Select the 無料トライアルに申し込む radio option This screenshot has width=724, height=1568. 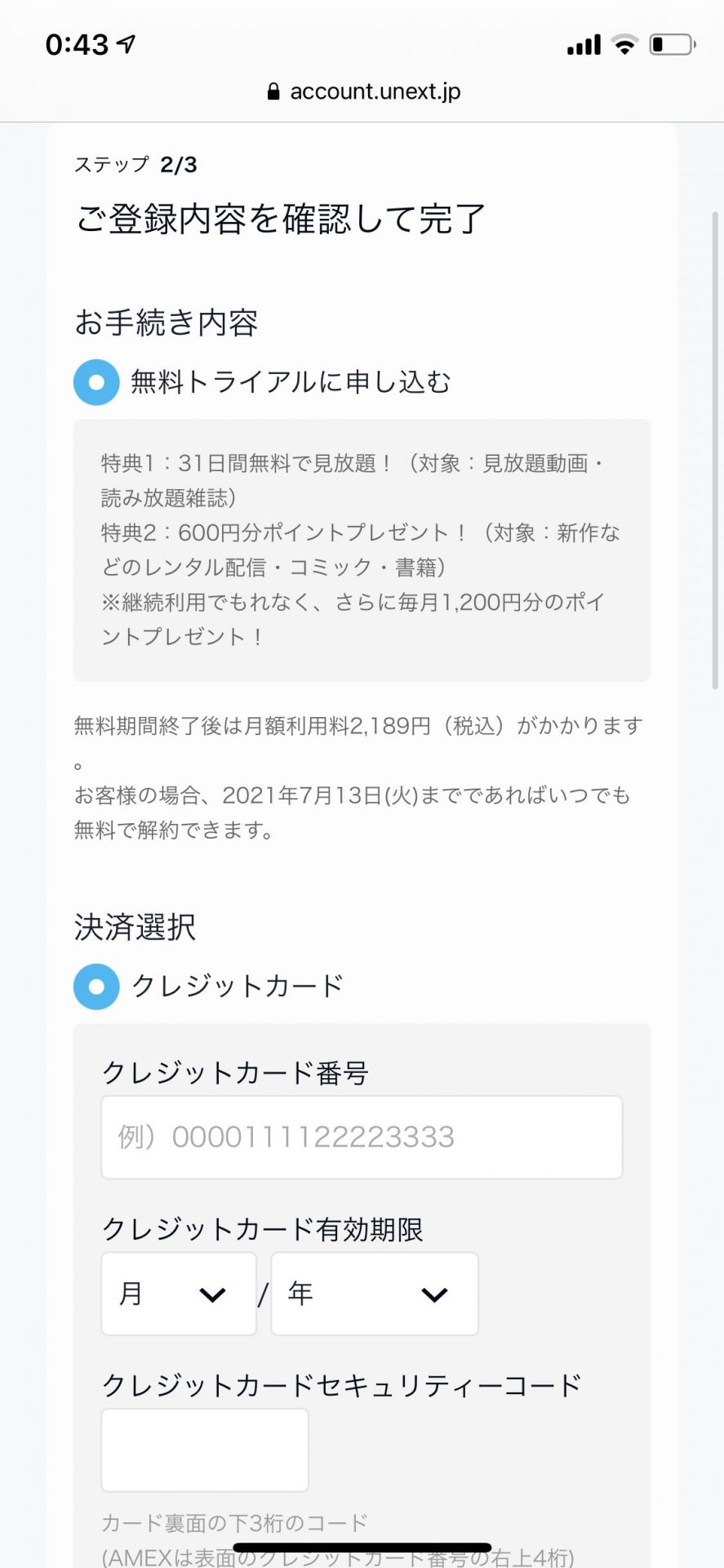tap(96, 382)
